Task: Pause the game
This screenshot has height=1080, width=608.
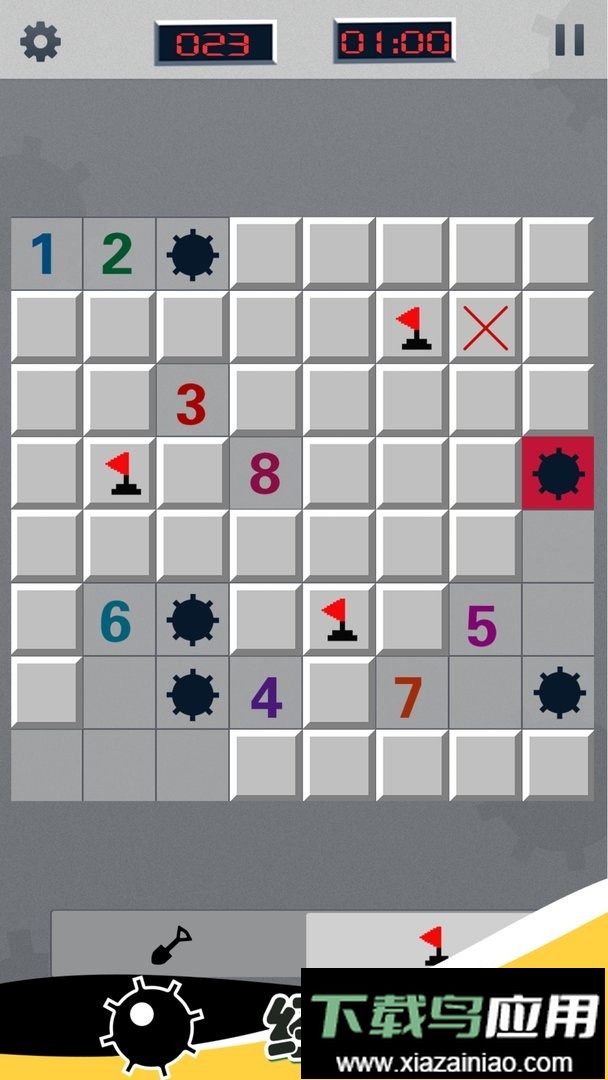Action: point(569,40)
